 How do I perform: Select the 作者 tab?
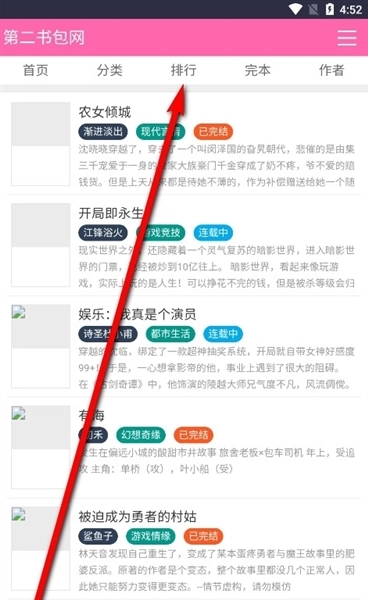coord(332,70)
